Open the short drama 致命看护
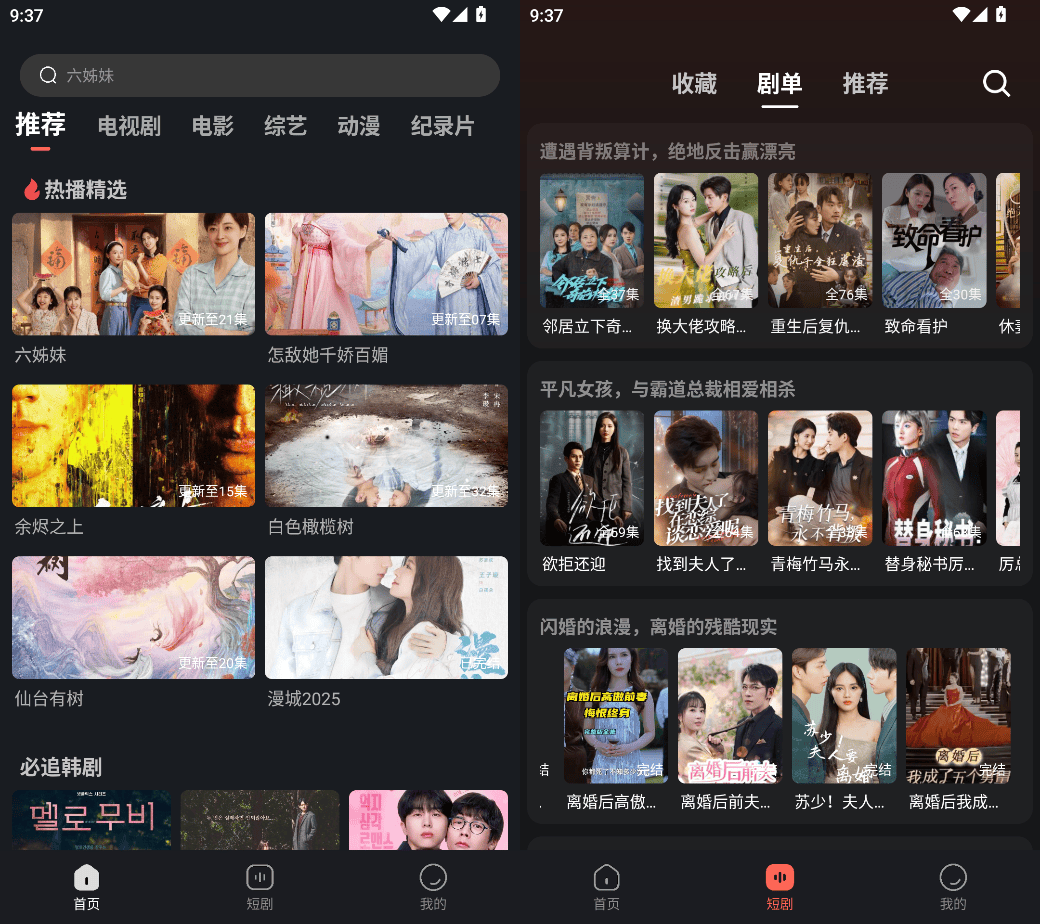 (x=933, y=241)
